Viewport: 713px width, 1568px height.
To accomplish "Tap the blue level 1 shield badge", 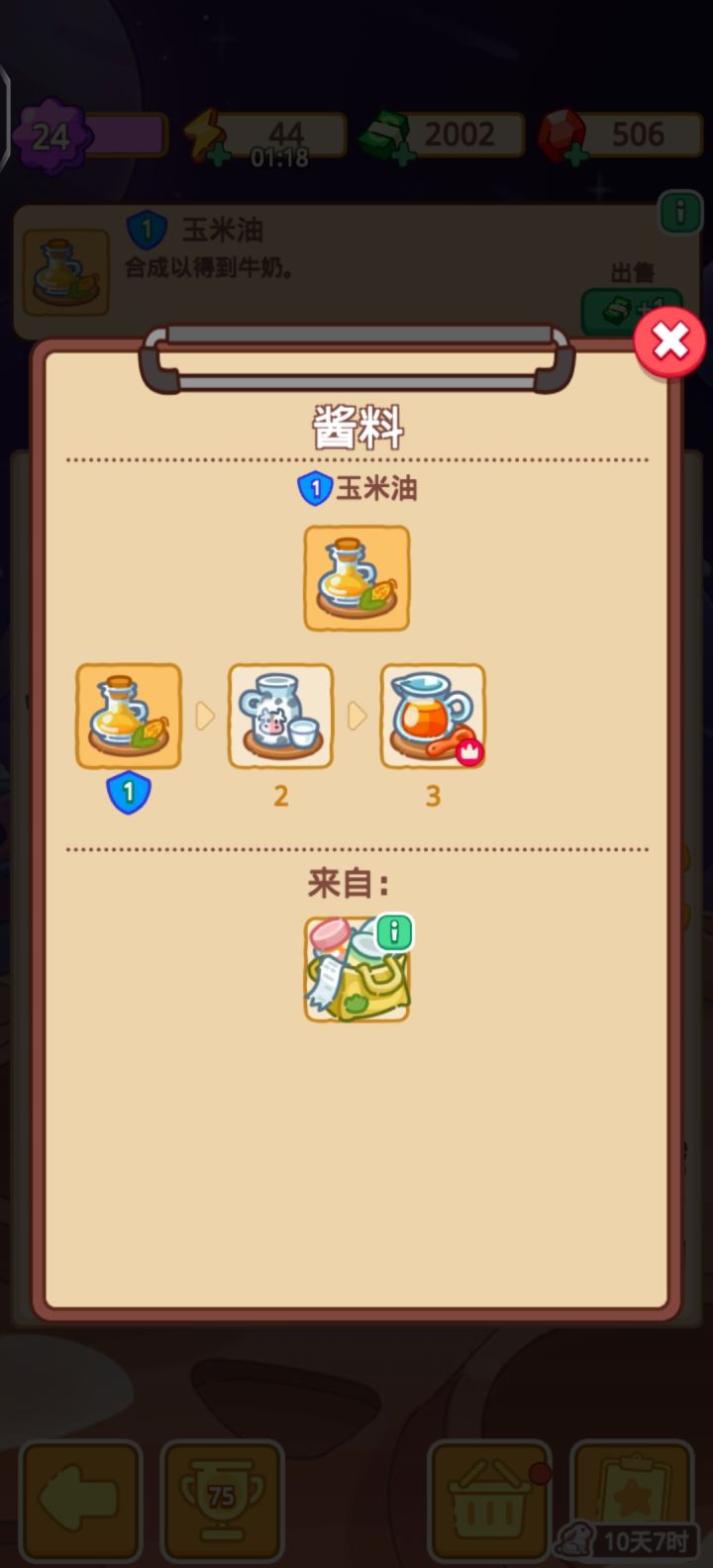I will coord(127,794).
